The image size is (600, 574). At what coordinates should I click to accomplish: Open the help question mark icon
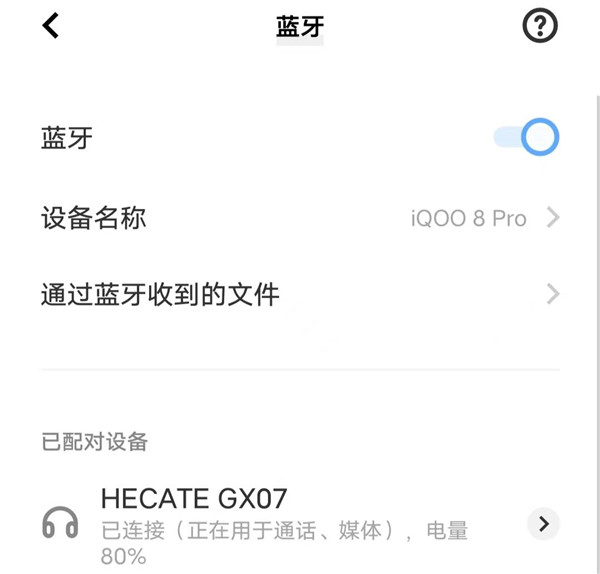coord(540,26)
